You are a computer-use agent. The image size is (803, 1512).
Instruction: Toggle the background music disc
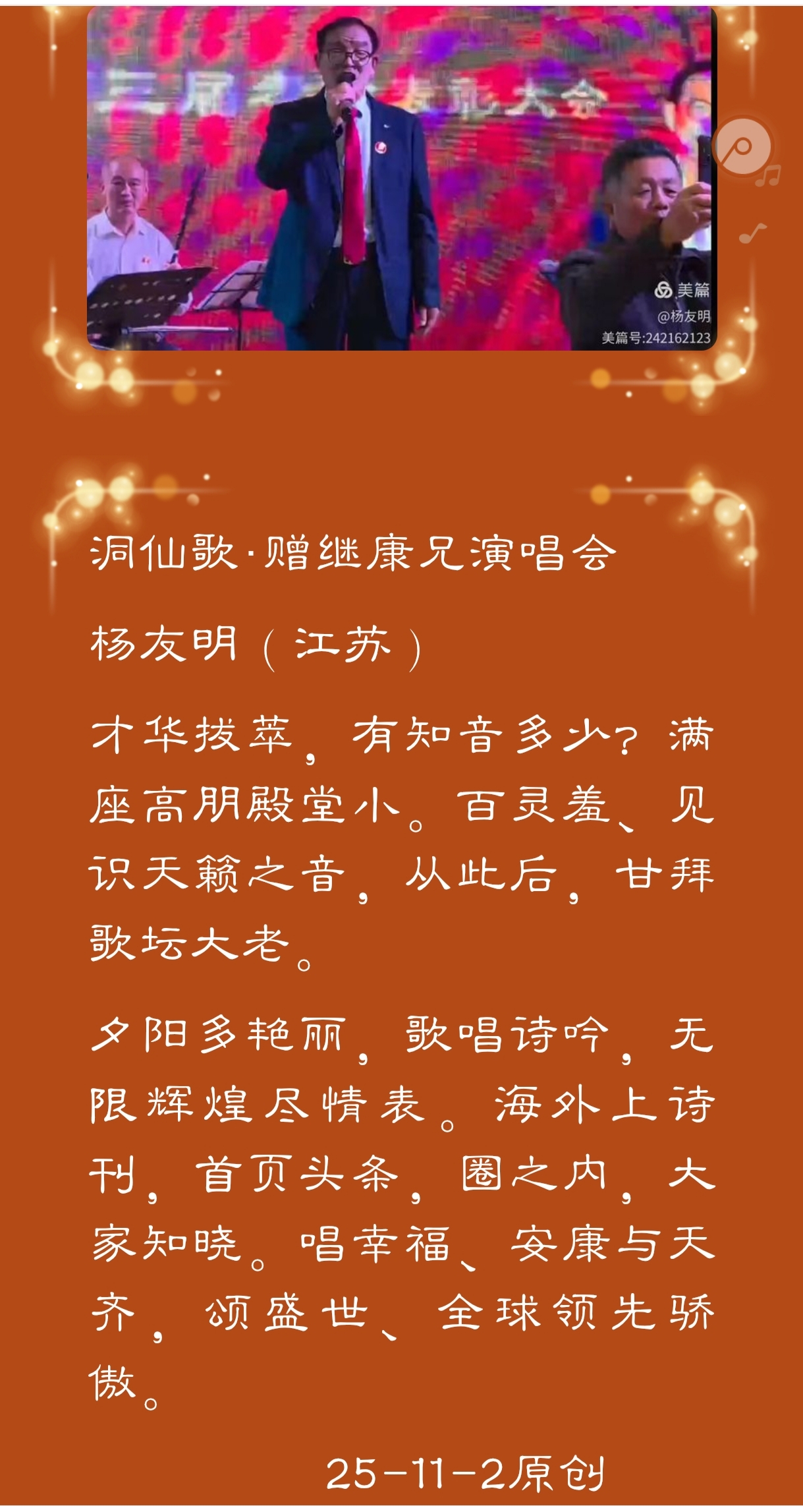coord(744,147)
